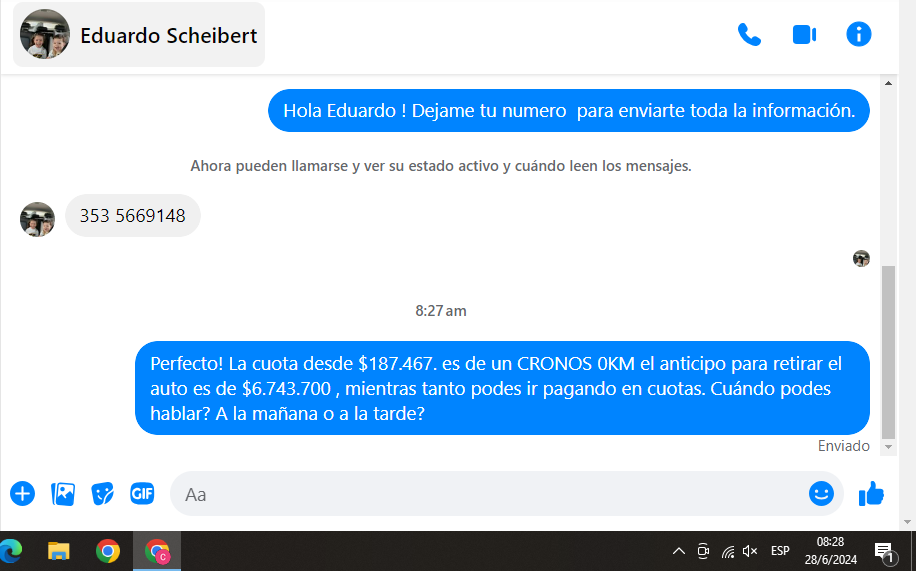Choose a sticker to send
916x571 pixels.
103,493
